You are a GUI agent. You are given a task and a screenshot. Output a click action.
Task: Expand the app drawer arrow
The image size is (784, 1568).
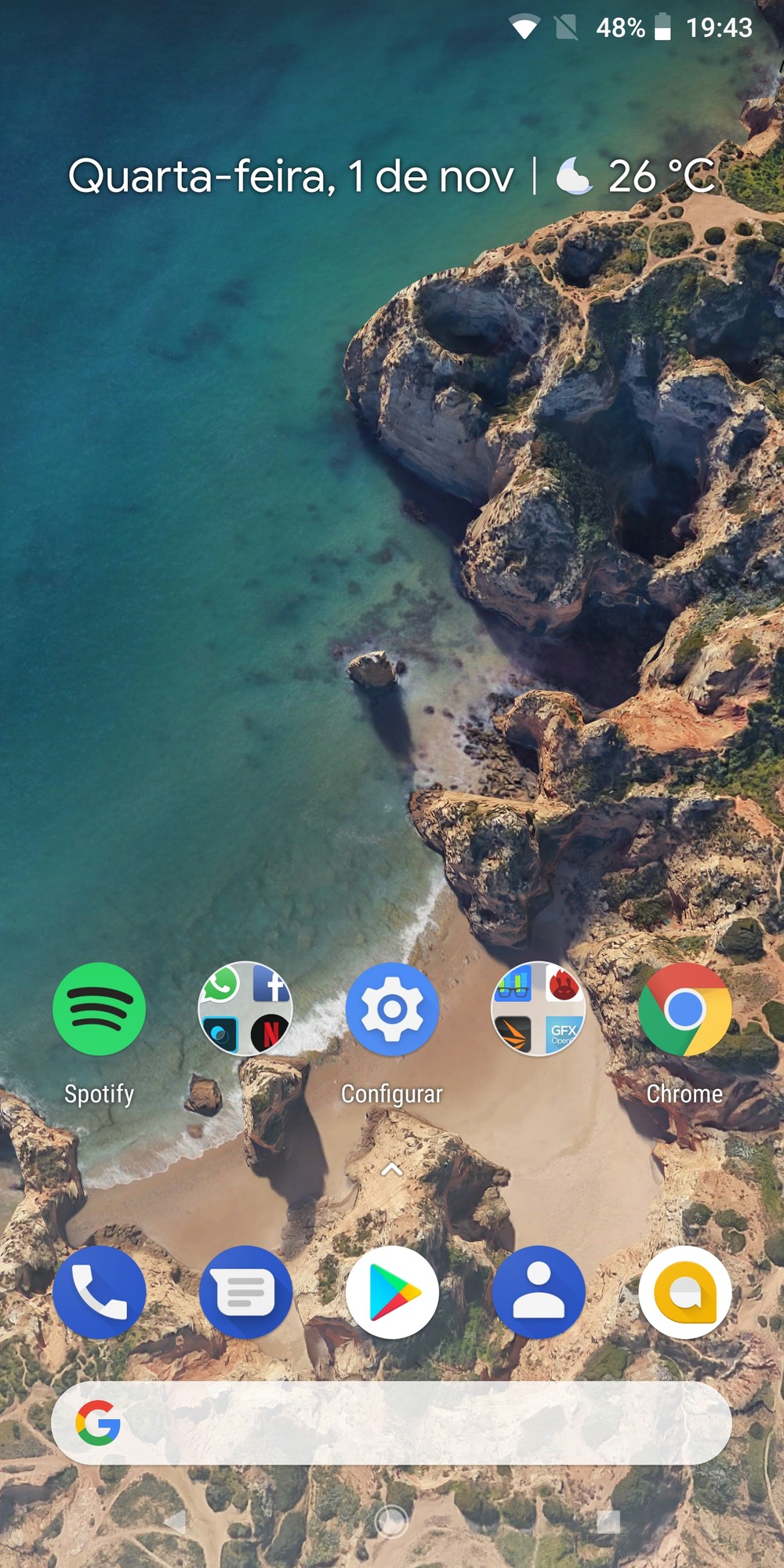coord(391,1170)
